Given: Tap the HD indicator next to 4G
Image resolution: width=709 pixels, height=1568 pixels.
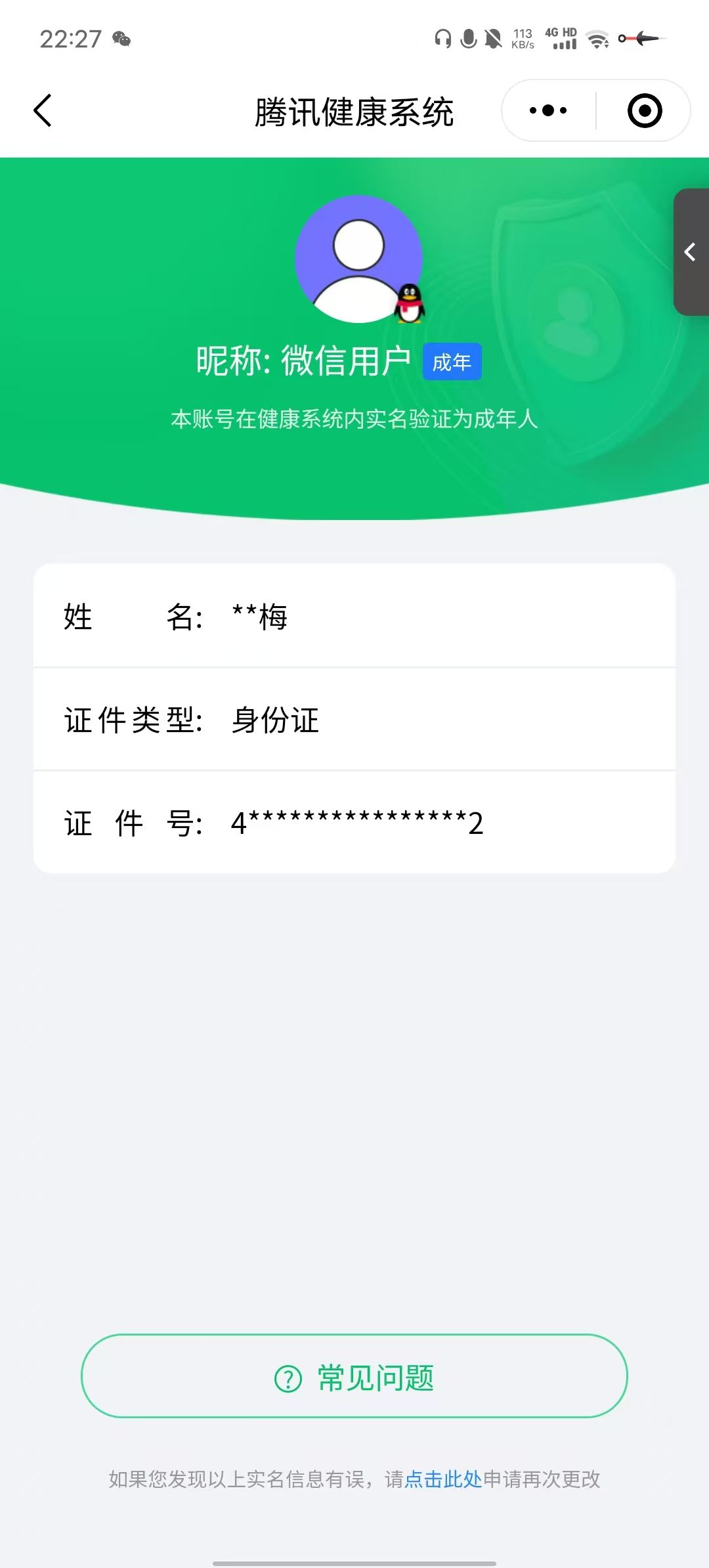Looking at the screenshot, I should [x=570, y=30].
